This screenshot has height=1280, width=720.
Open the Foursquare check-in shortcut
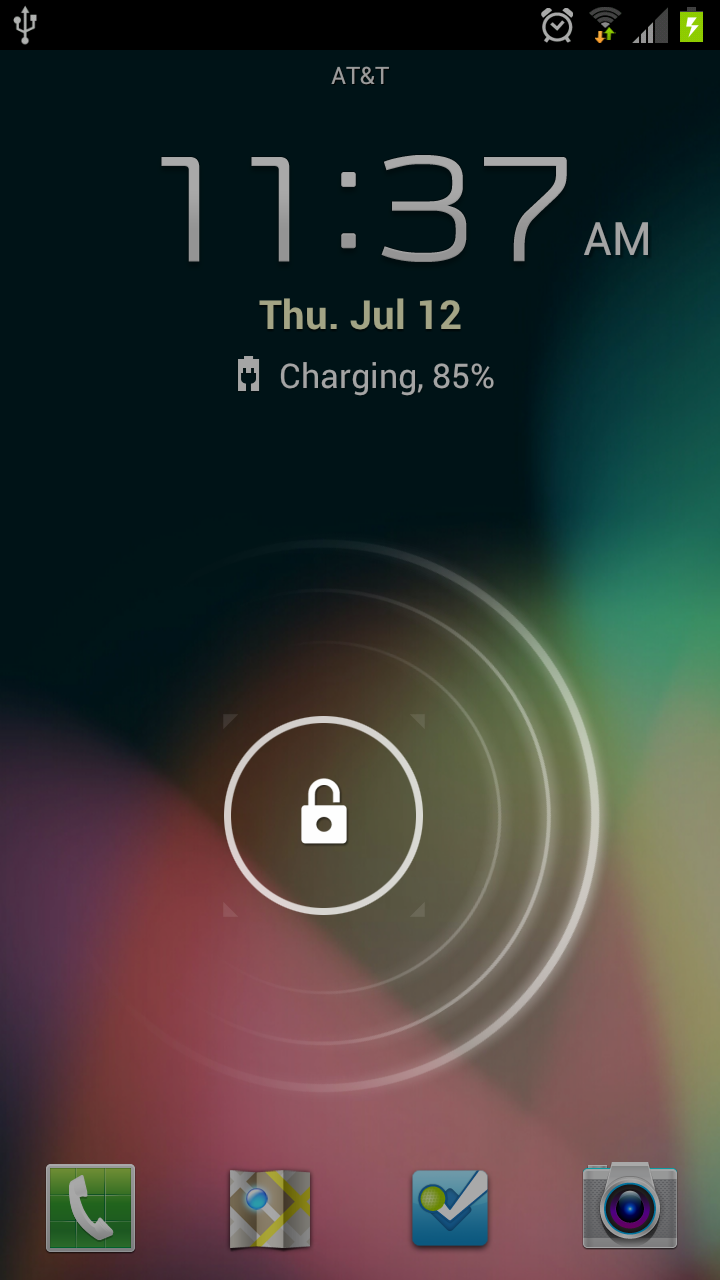pyautogui.click(x=450, y=1208)
